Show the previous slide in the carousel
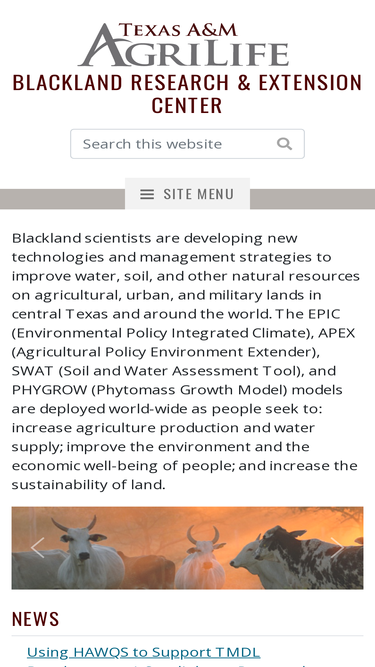The width and height of the screenshot is (375, 667). 37,548
